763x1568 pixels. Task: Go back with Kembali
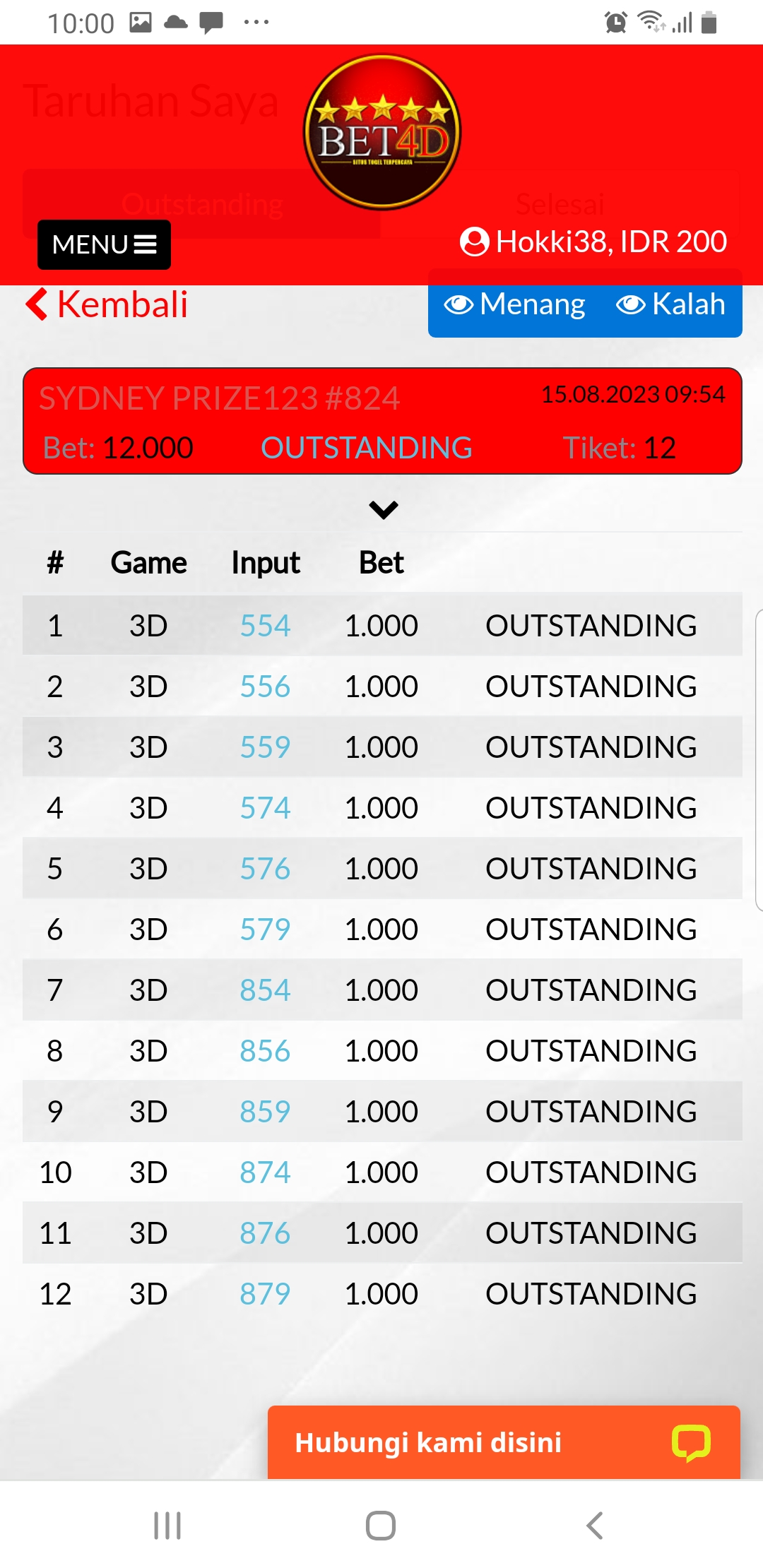(107, 304)
